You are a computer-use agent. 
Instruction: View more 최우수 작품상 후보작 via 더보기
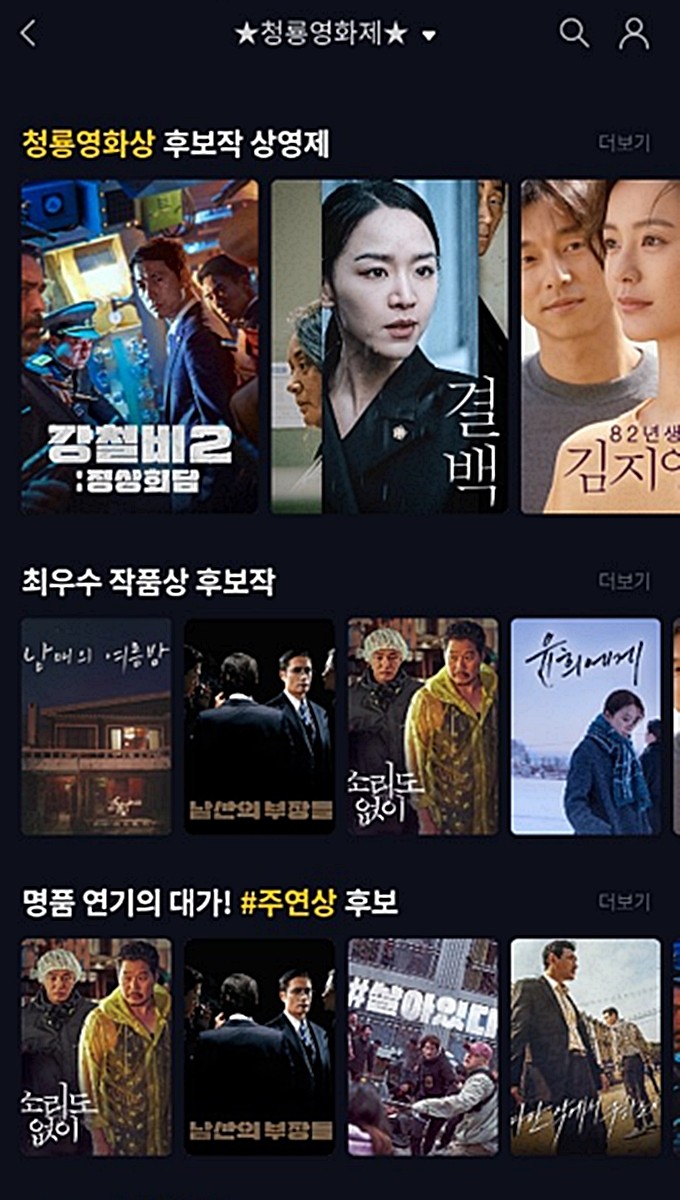(x=624, y=581)
